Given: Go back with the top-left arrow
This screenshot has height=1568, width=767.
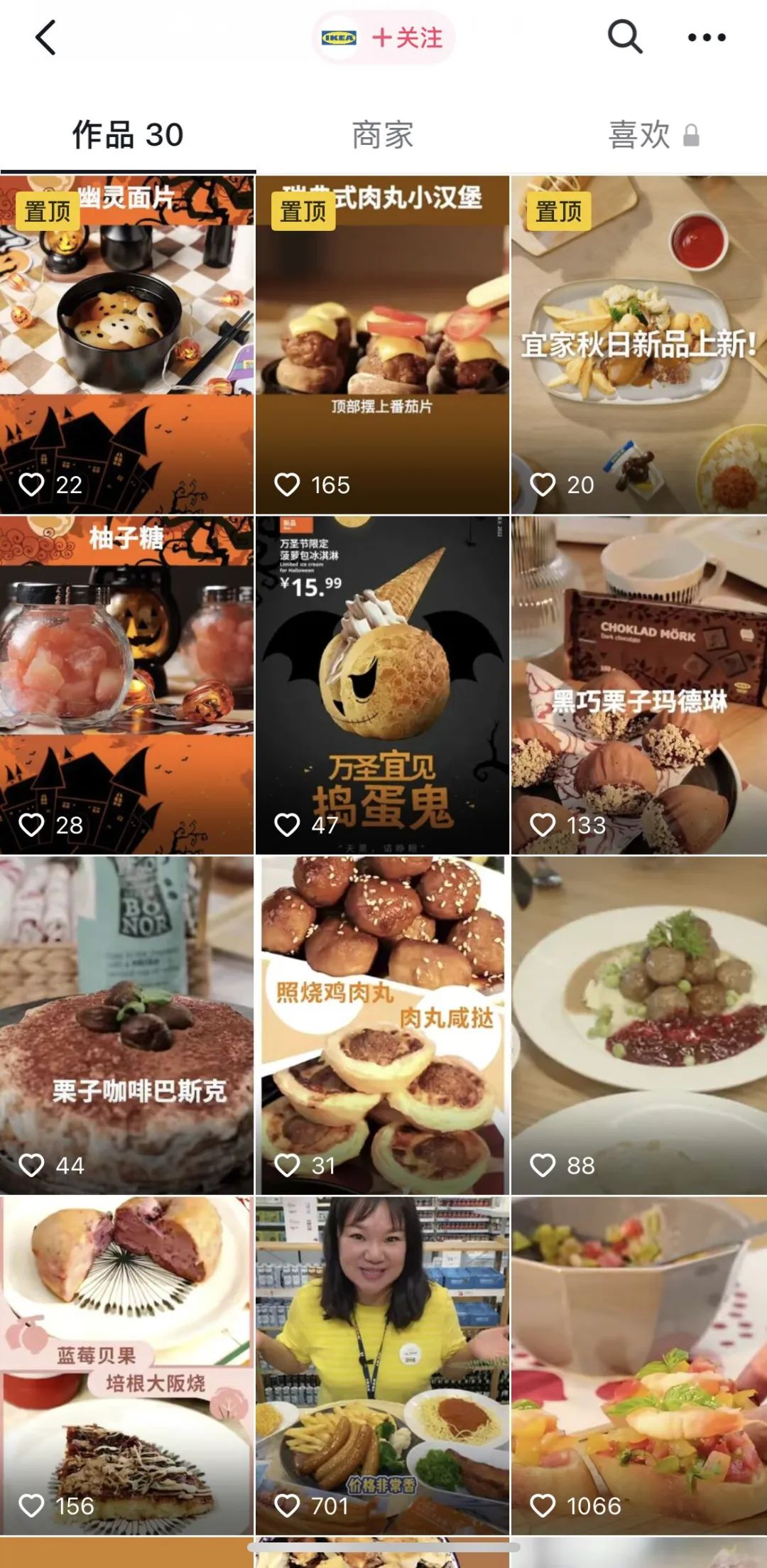Looking at the screenshot, I should click(46, 38).
